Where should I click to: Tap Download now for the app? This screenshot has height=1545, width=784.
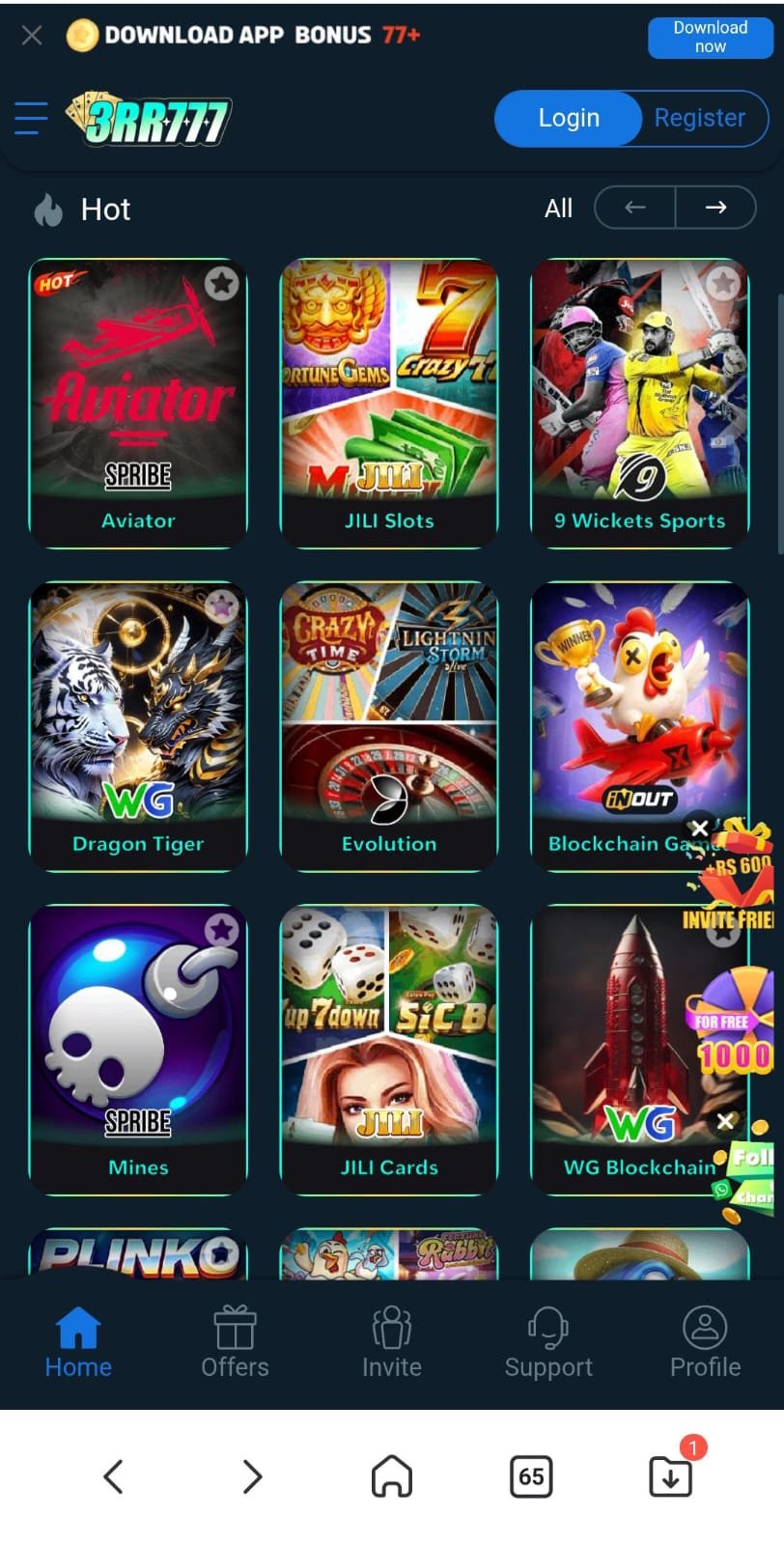point(711,38)
